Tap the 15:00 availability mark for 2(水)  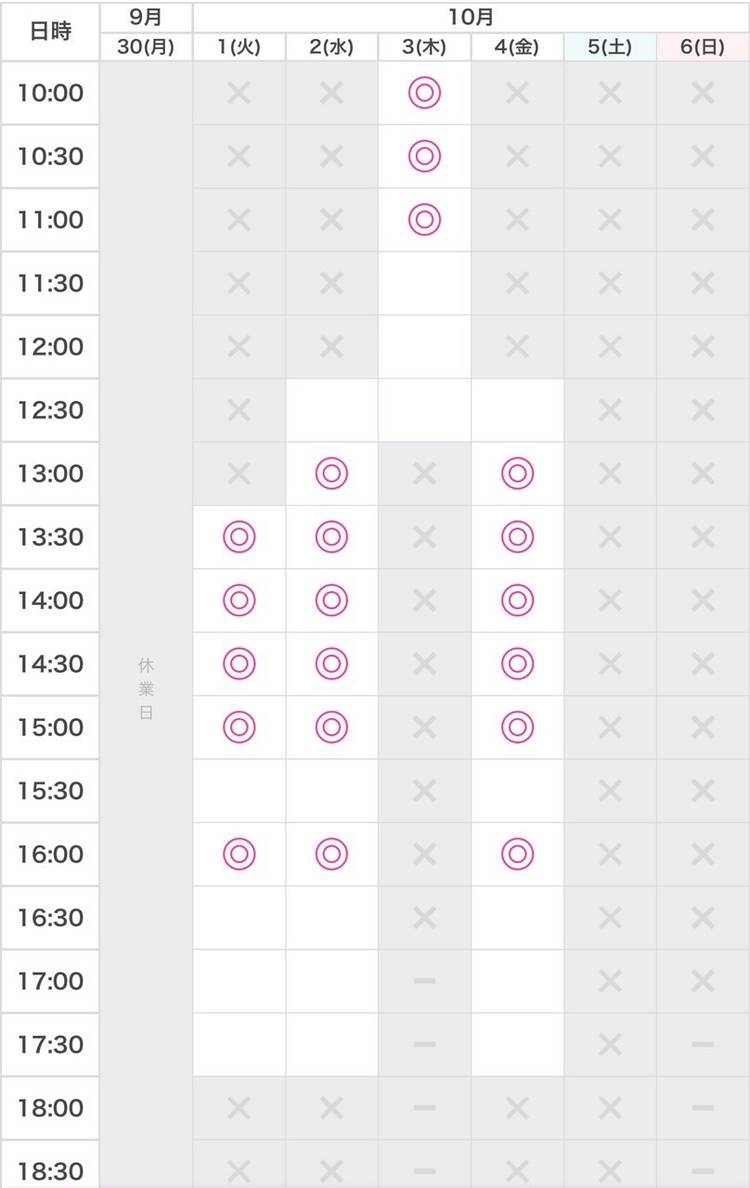331,727
